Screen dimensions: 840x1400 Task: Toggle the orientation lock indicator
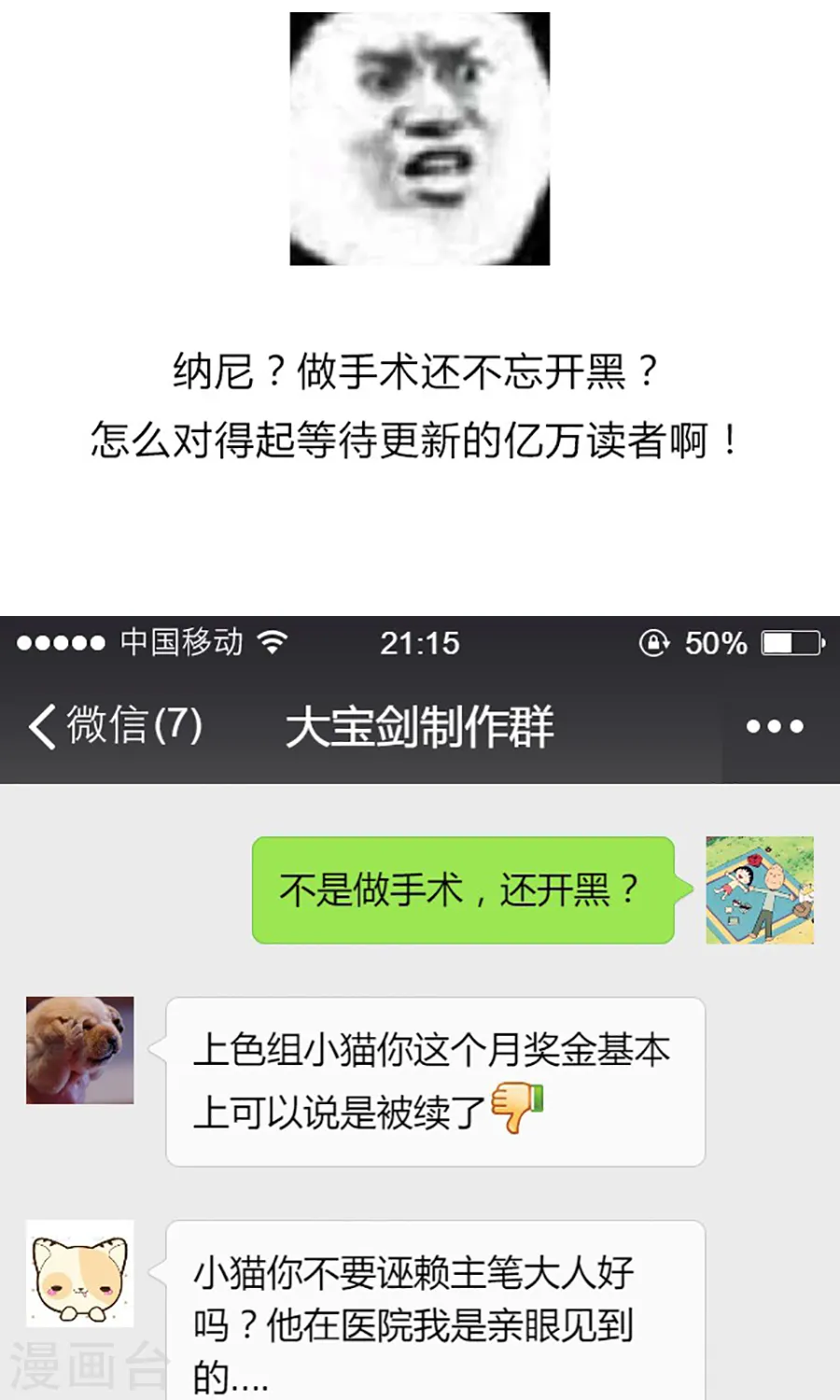point(654,642)
